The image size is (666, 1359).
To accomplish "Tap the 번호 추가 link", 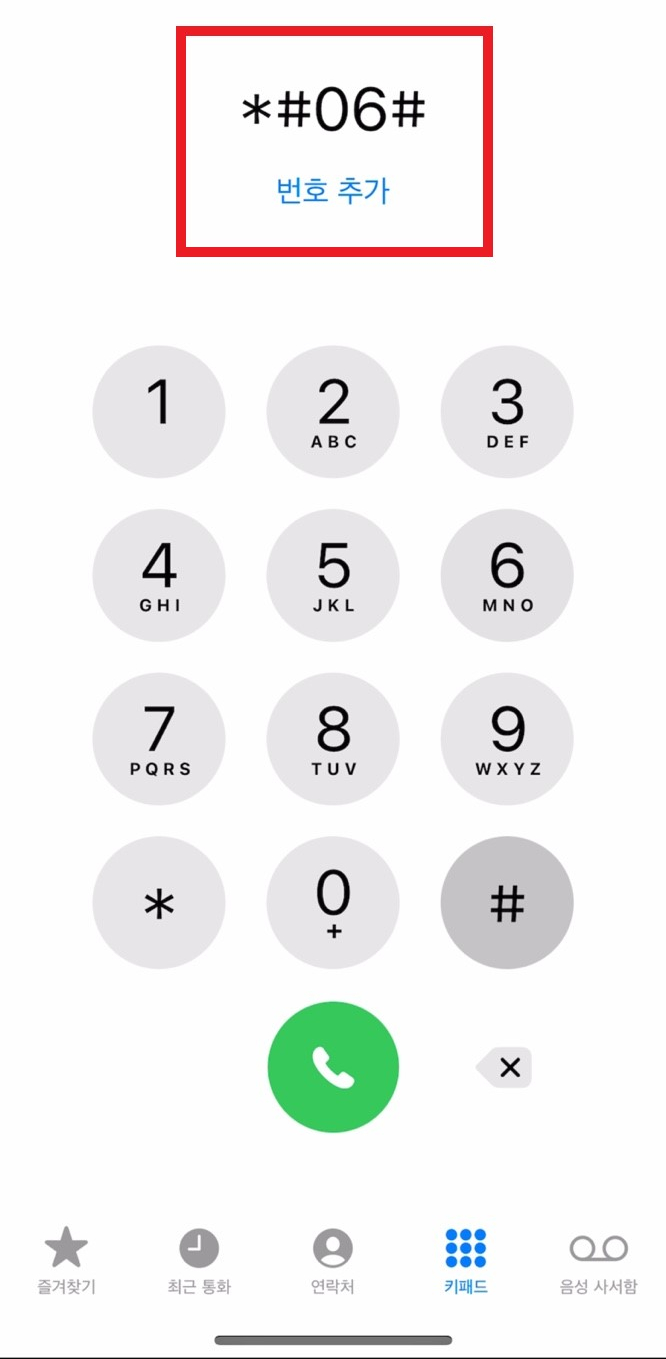I will 333,190.
